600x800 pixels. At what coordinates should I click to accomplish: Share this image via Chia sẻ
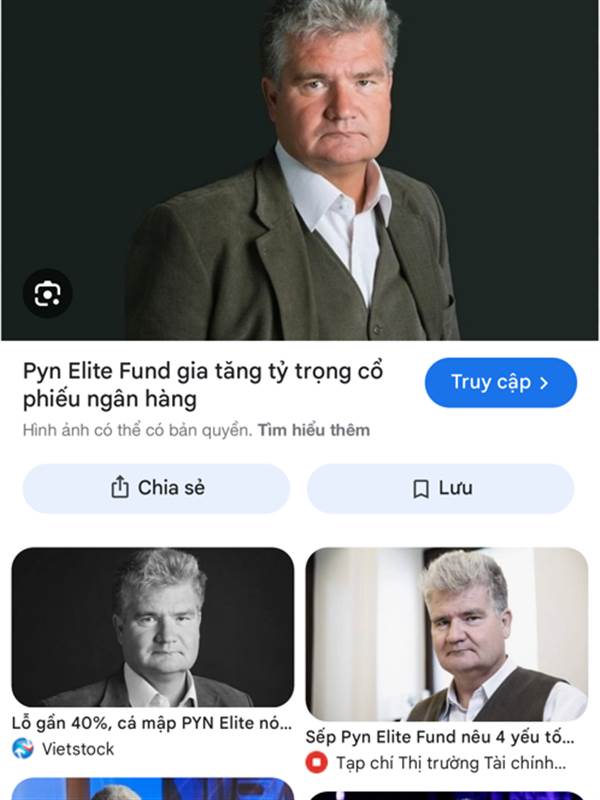[156, 488]
